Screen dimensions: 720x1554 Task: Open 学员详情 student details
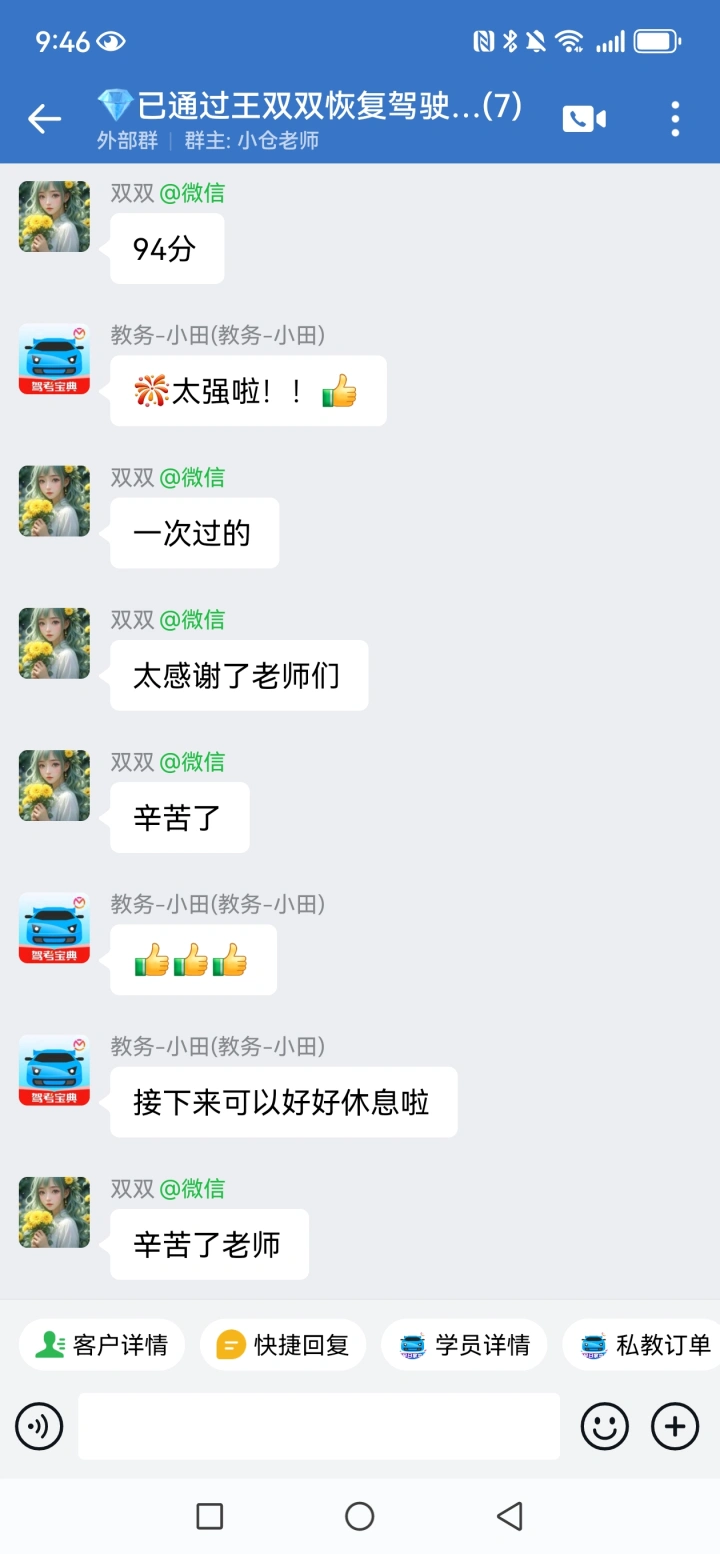(x=464, y=1345)
